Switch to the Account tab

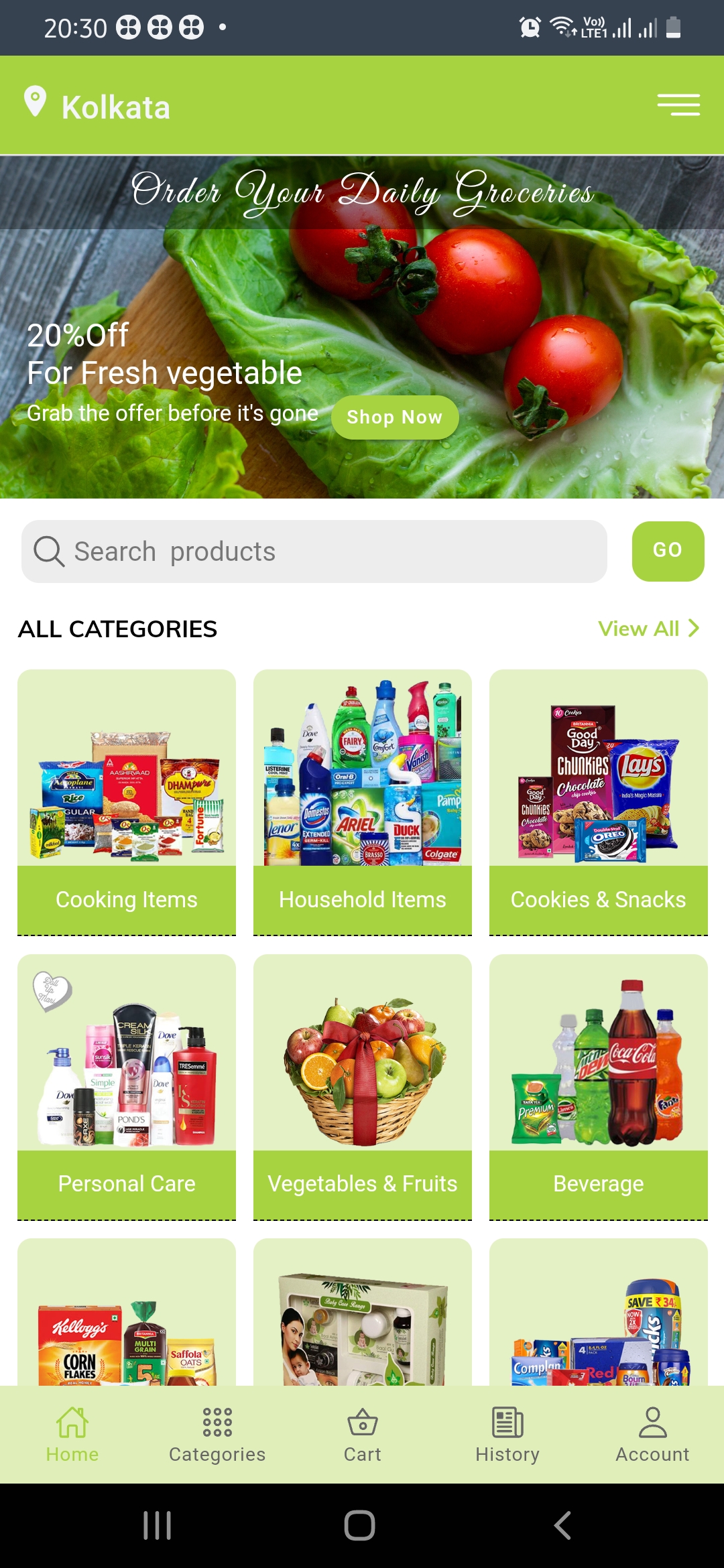(x=652, y=1435)
